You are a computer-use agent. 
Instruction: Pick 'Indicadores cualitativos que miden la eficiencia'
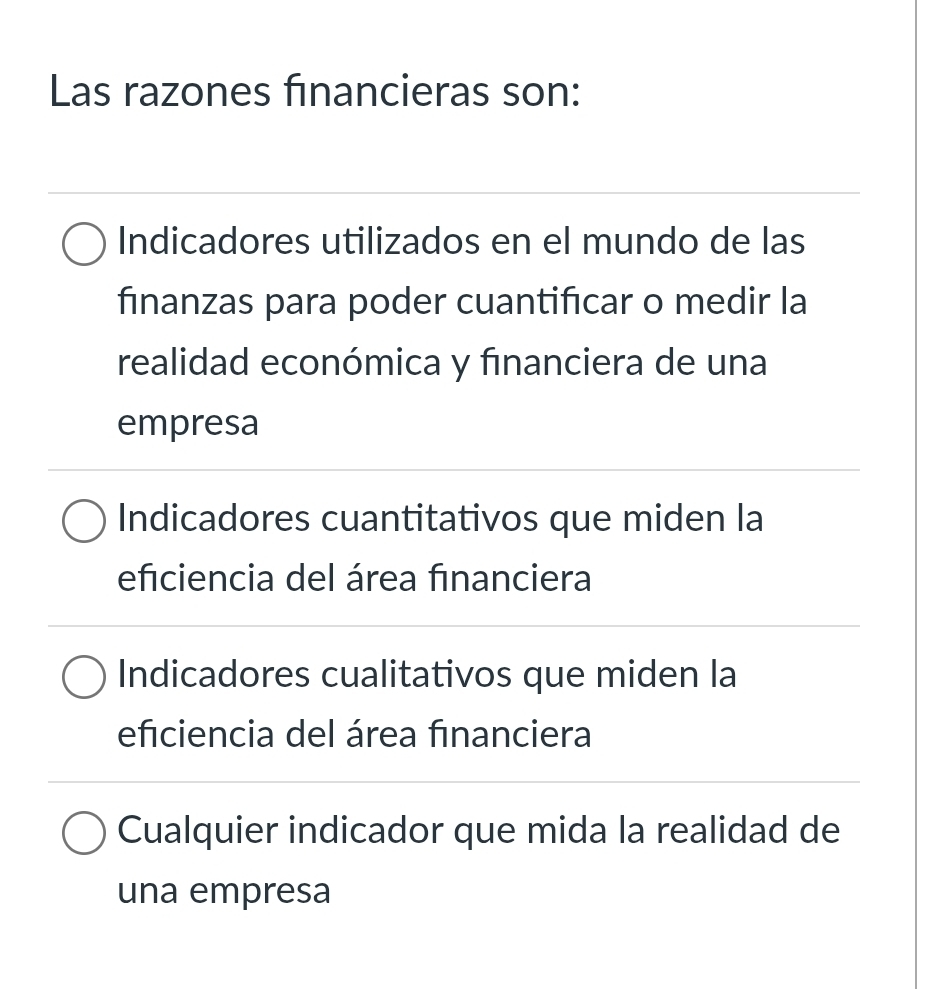tap(83, 677)
